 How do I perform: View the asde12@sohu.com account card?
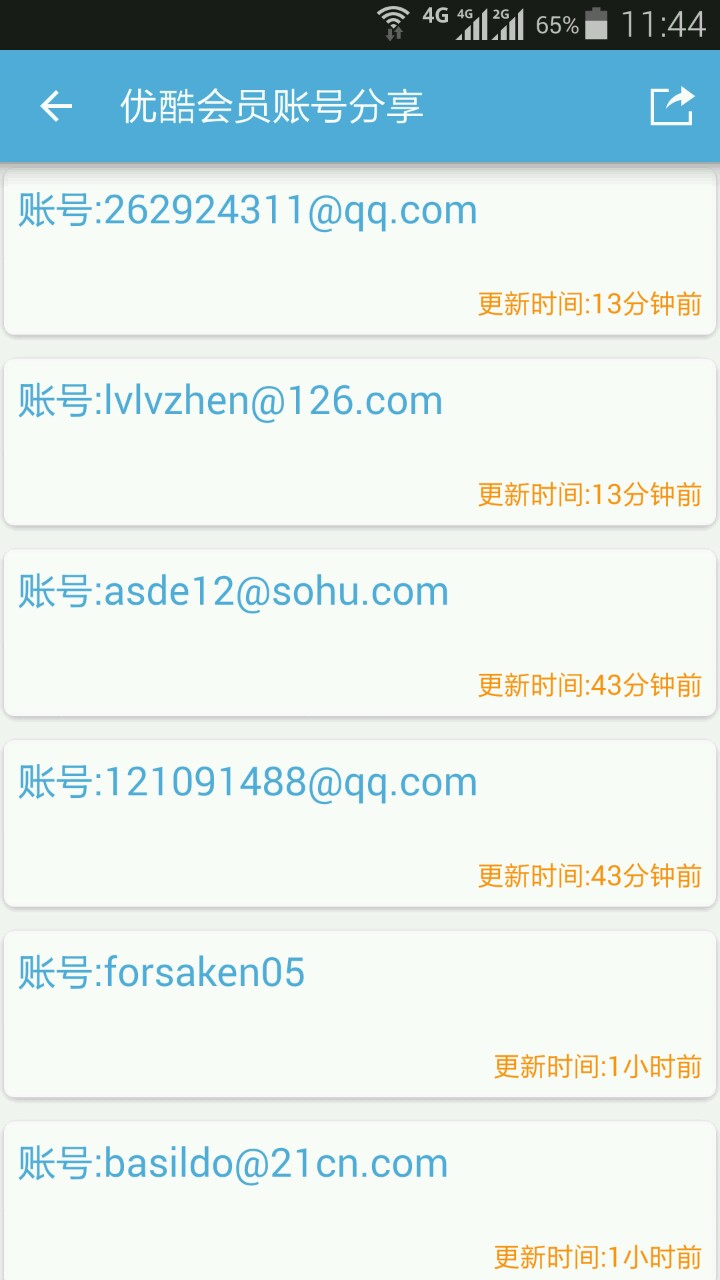point(360,633)
